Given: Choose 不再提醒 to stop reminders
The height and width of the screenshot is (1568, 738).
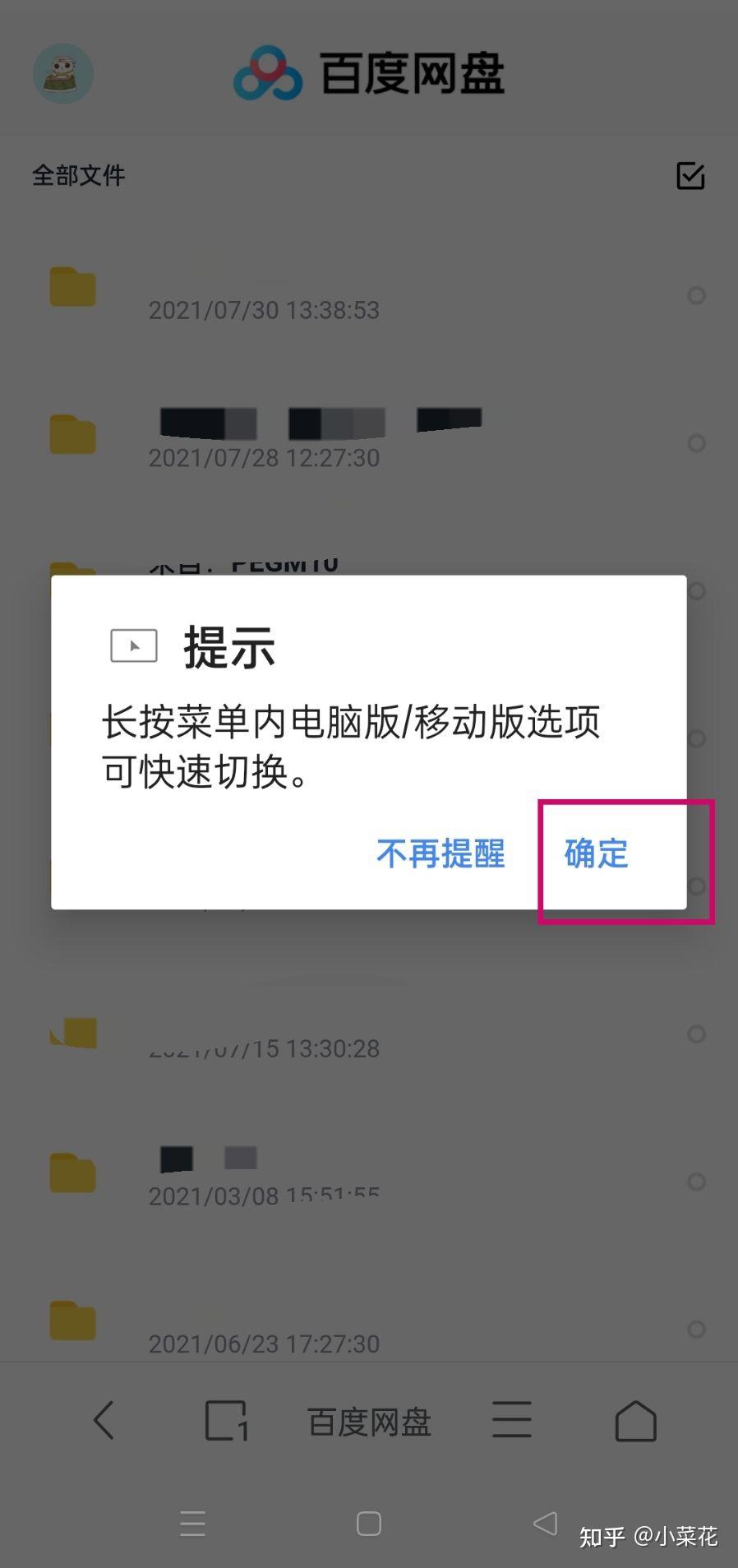Looking at the screenshot, I should (x=440, y=853).
